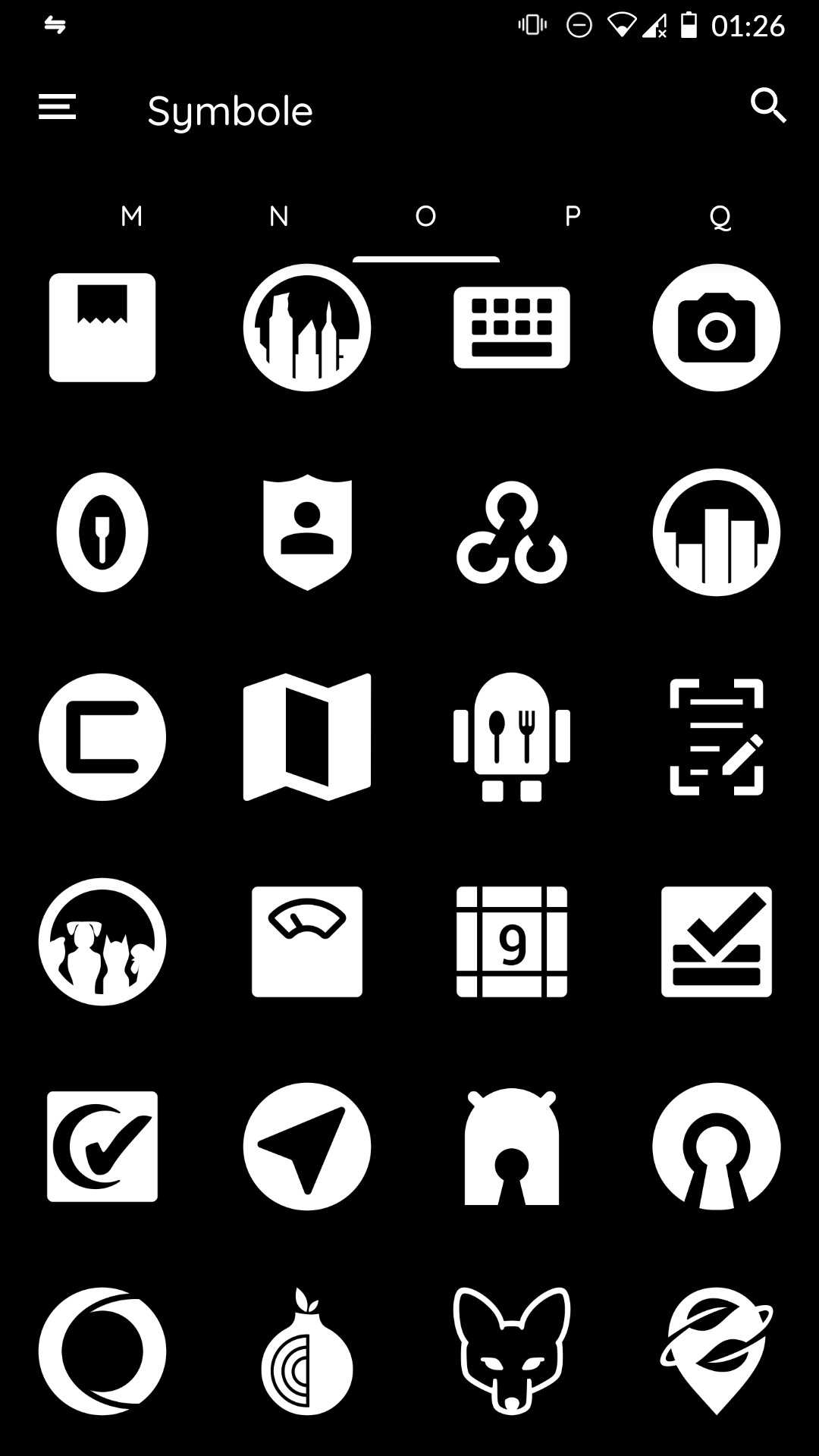Switch to the N tab
Viewport: 819px width, 1456px height.
[x=278, y=217]
